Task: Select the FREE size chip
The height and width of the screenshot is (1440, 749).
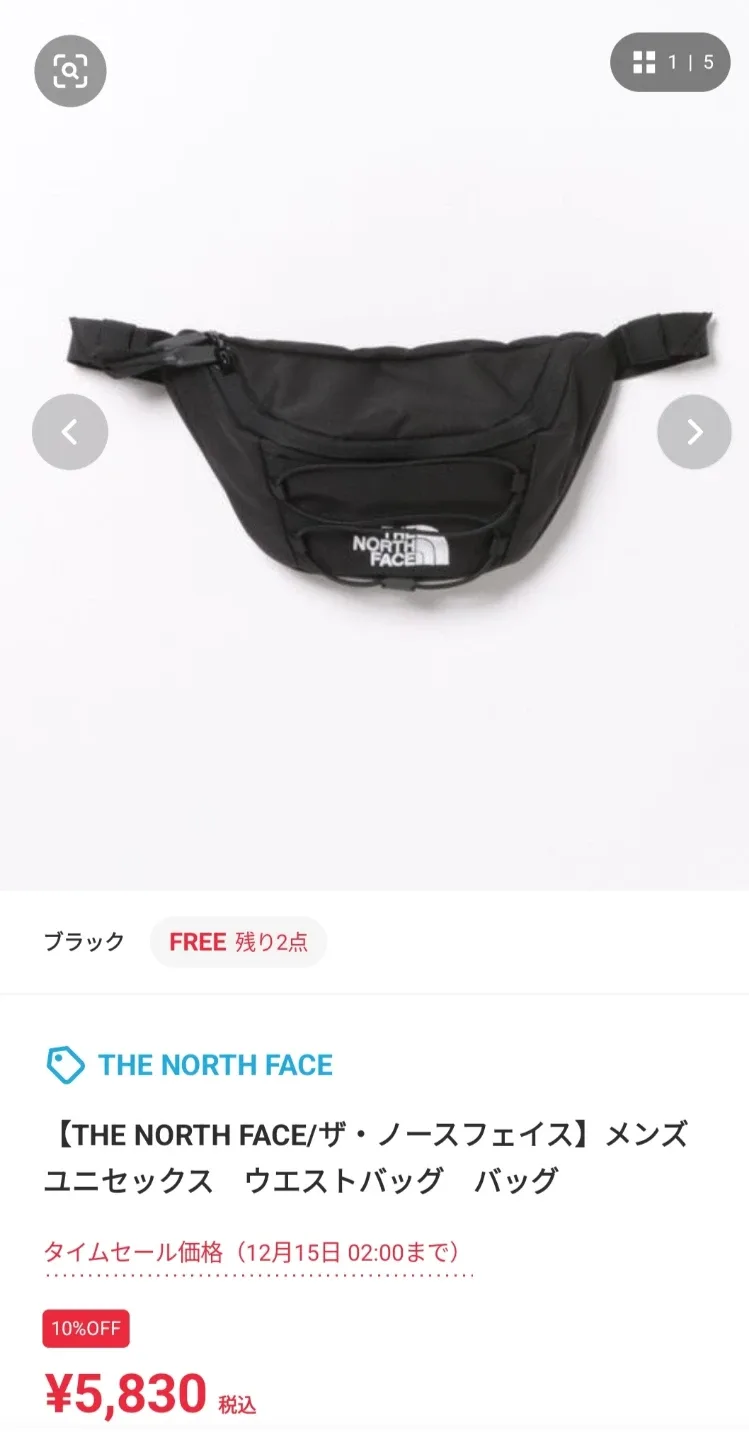Action: pyautogui.click(x=238, y=942)
